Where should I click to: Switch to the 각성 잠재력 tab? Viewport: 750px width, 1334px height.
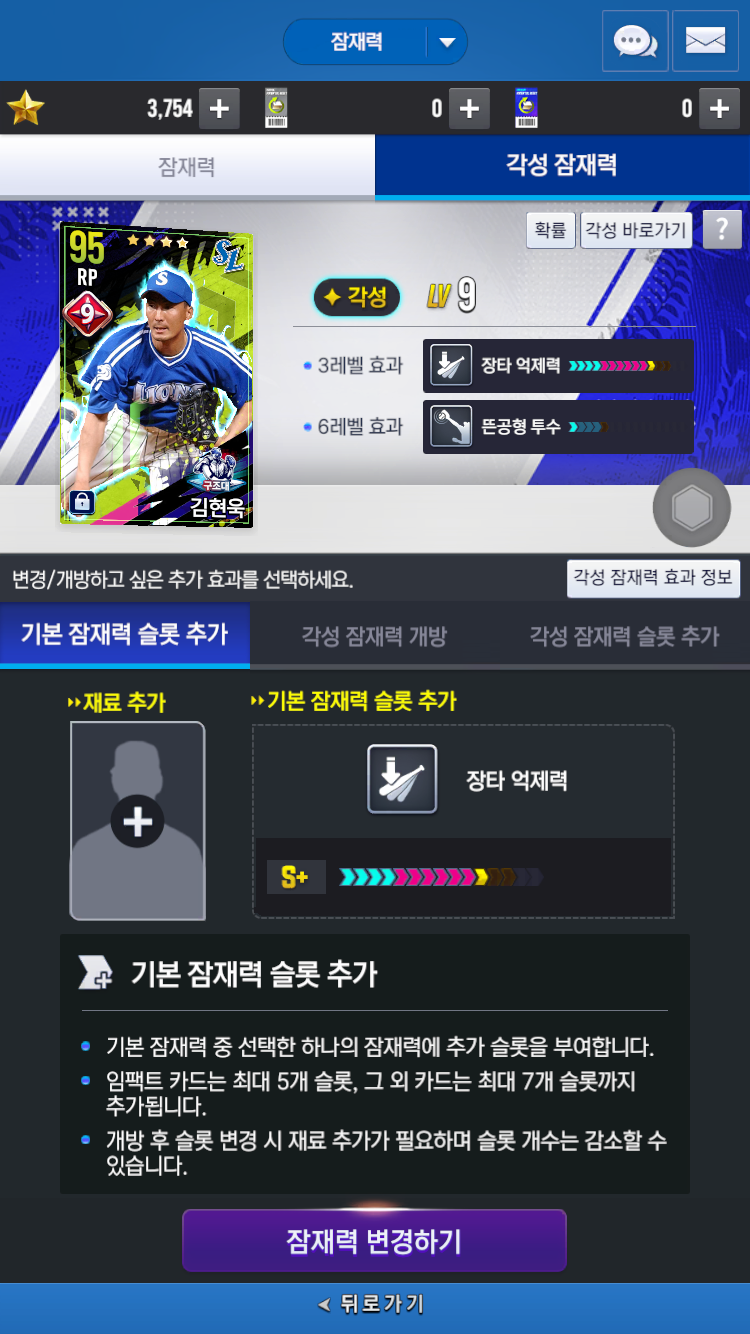coord(562,166)
